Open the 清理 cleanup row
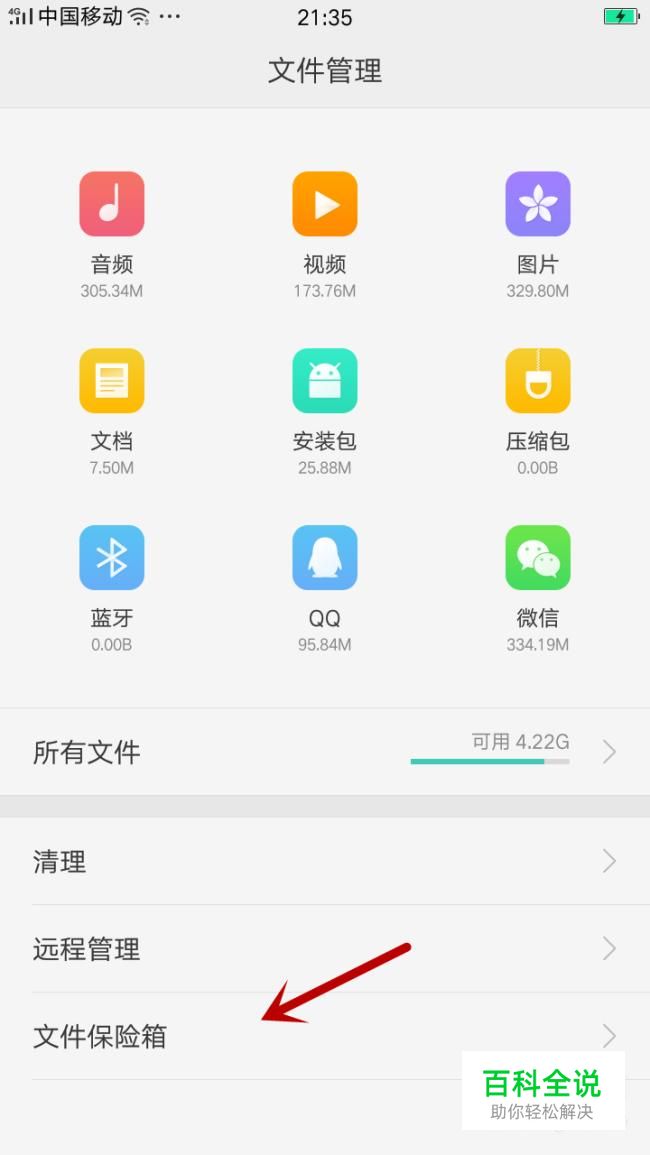Viewport: 650px width, 1155px height. (325, 861)
